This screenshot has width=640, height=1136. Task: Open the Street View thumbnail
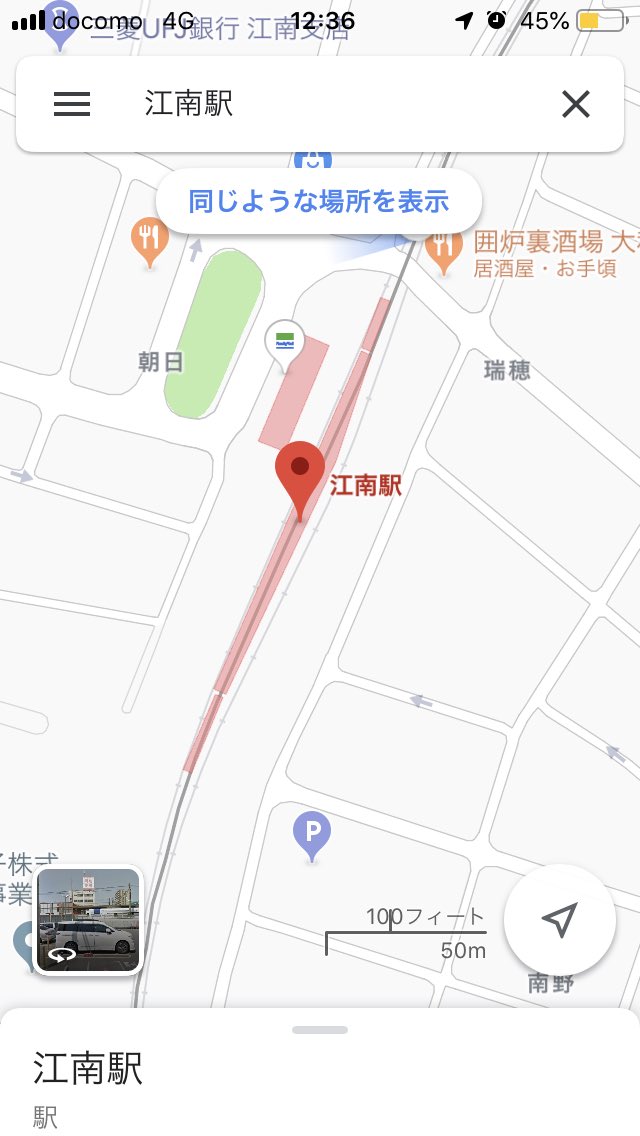(88, 919)
